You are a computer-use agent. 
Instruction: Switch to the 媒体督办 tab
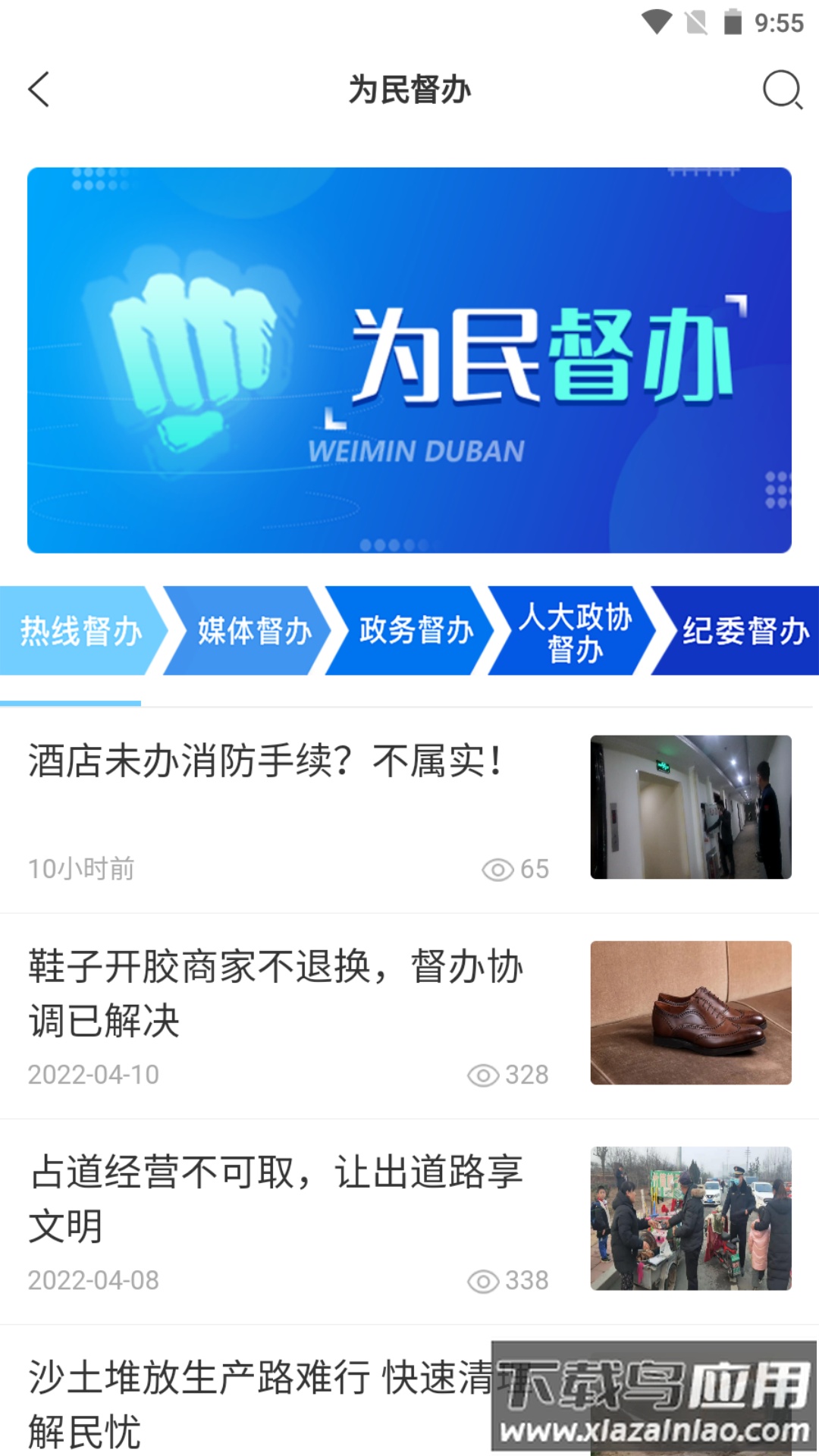(254, 631)
